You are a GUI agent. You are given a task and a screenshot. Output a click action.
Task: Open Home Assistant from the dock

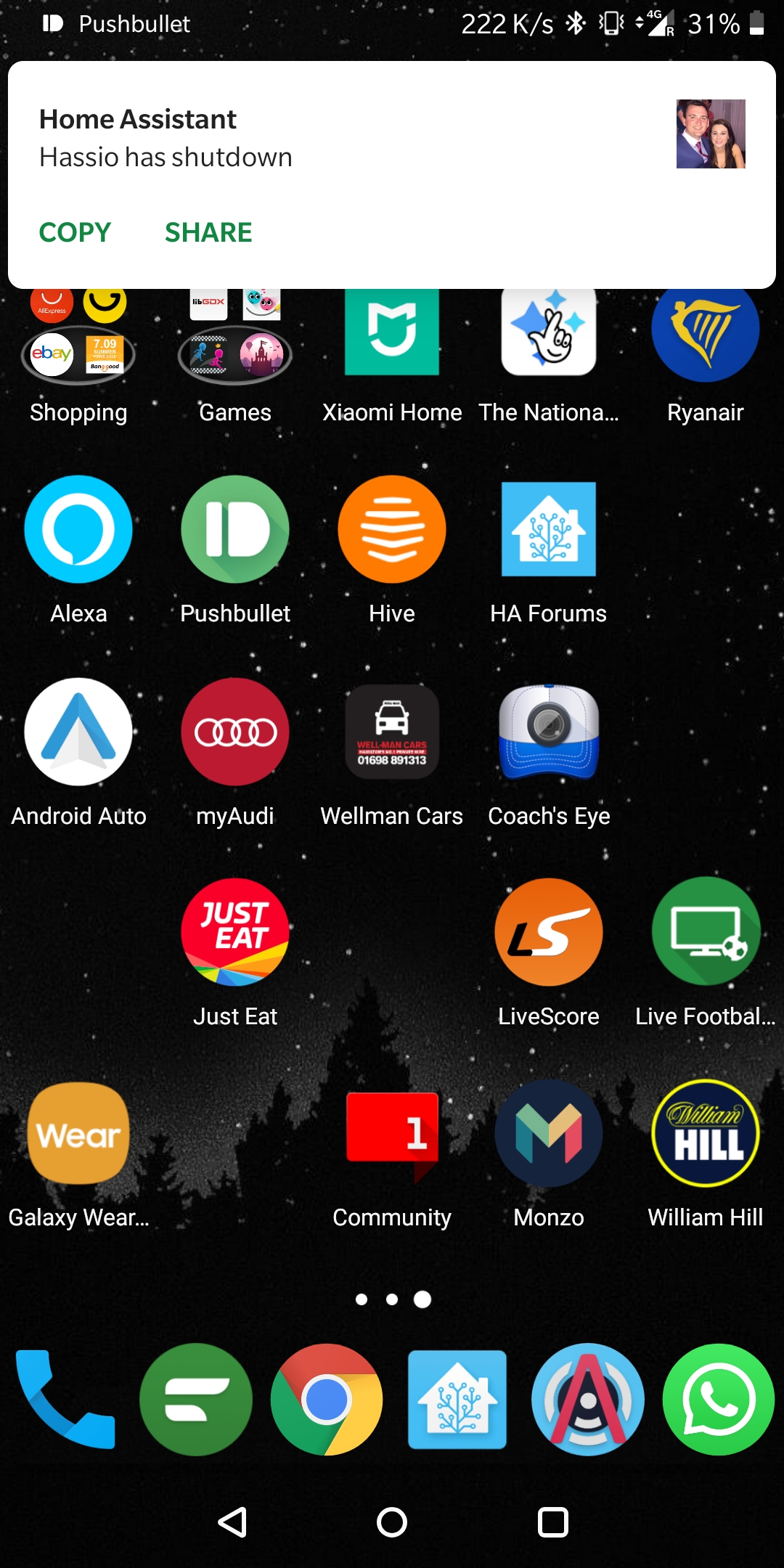[x=457, y=1400]
